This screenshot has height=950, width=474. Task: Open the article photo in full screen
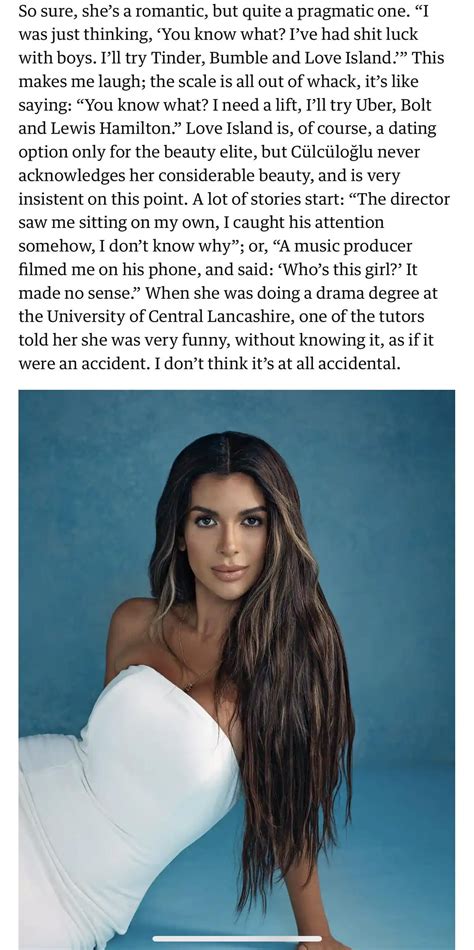236,669
